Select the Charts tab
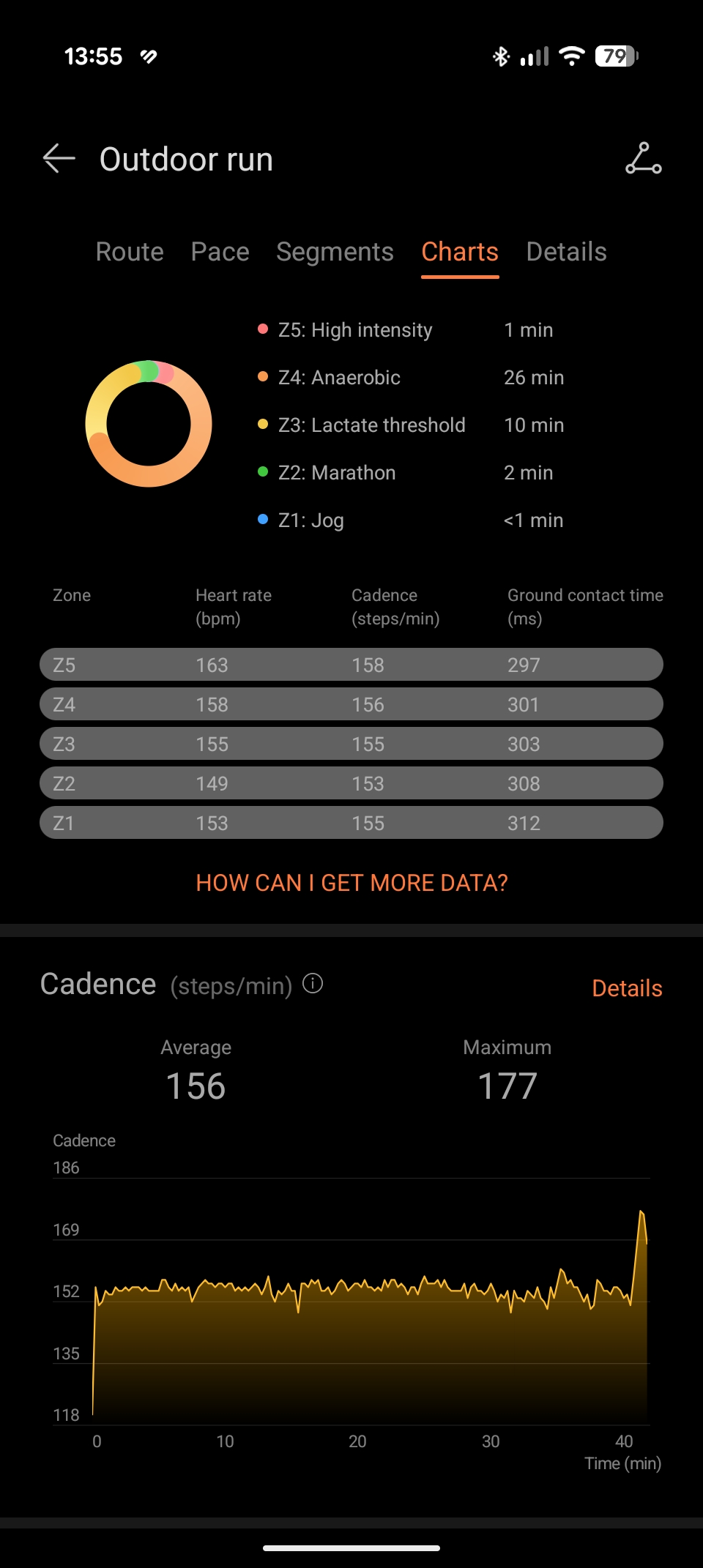The image size is (703, 1568). point(460,252)
